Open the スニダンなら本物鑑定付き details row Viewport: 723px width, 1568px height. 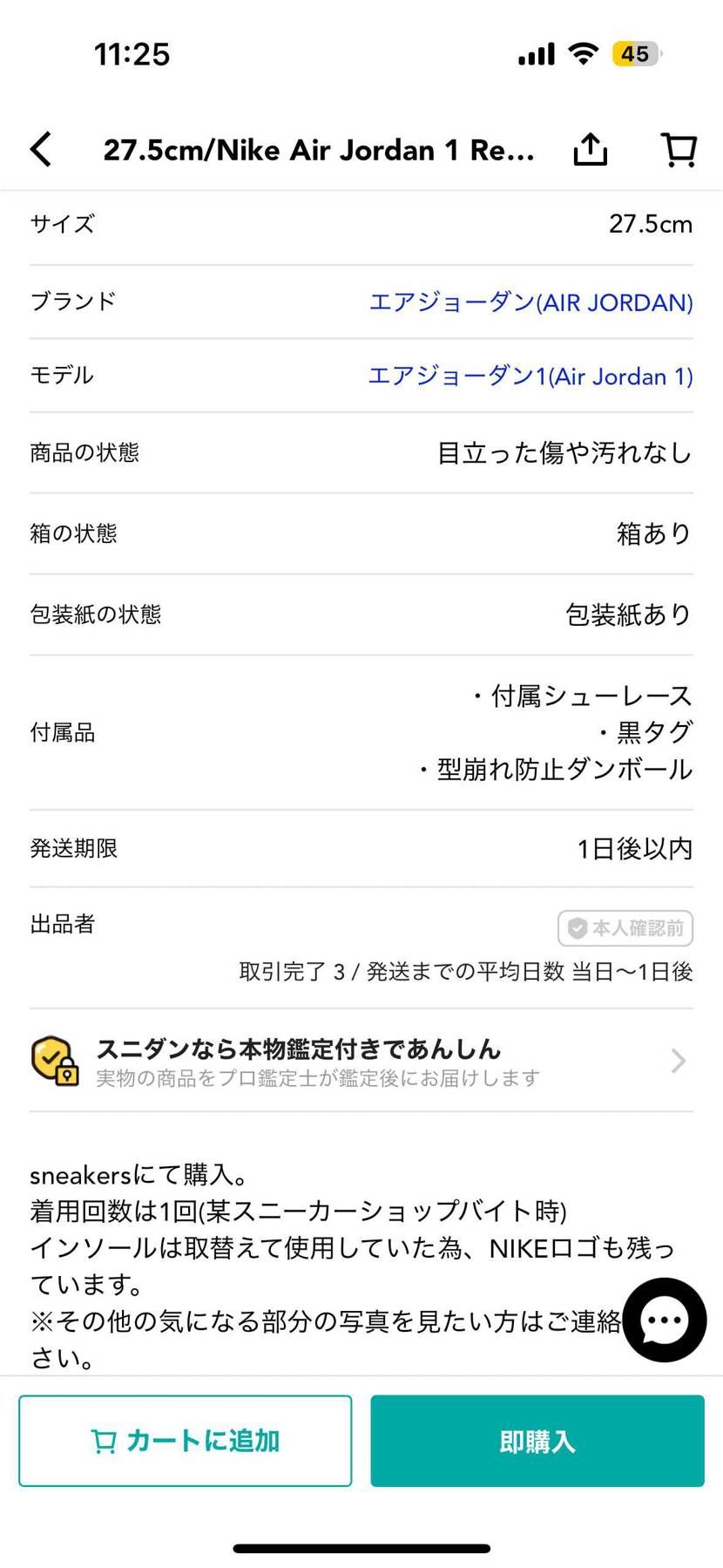361,1061
